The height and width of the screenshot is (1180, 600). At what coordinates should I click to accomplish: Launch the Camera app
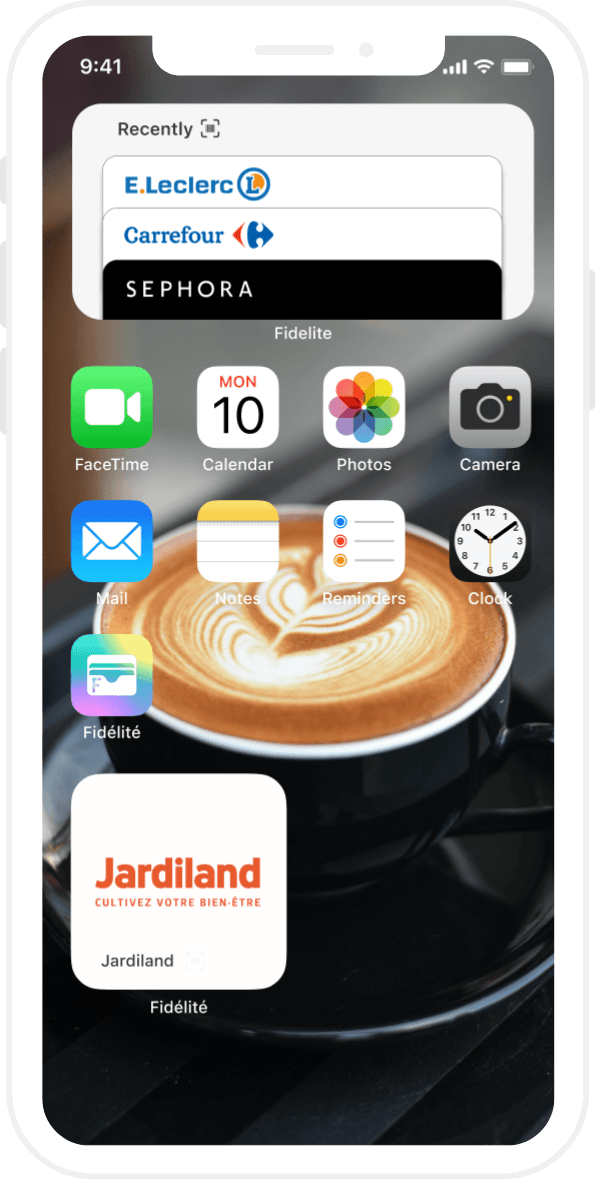490,407
